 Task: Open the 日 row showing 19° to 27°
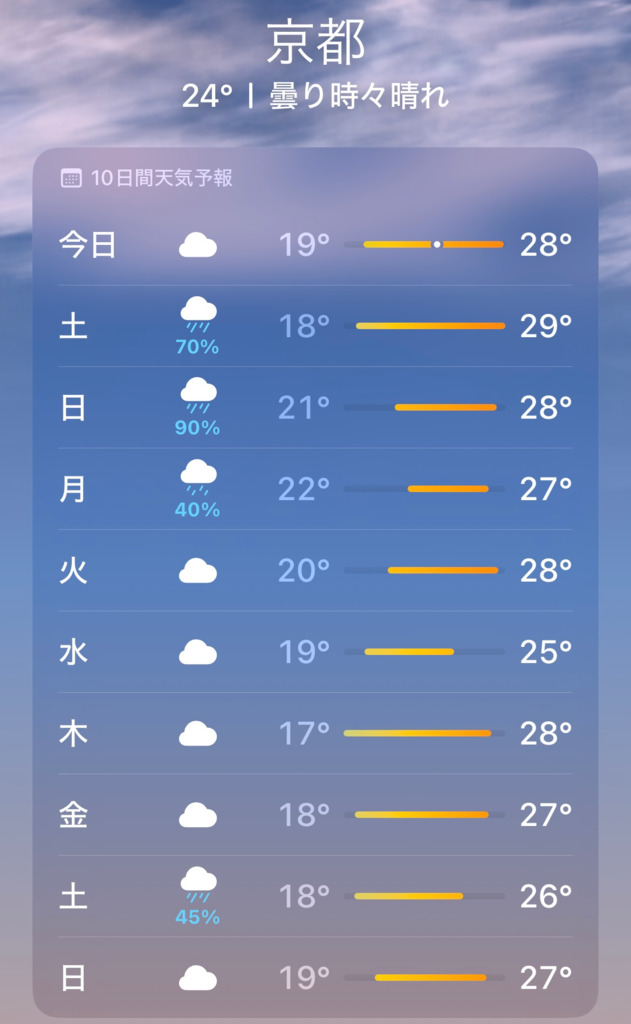tap(315, 977)
